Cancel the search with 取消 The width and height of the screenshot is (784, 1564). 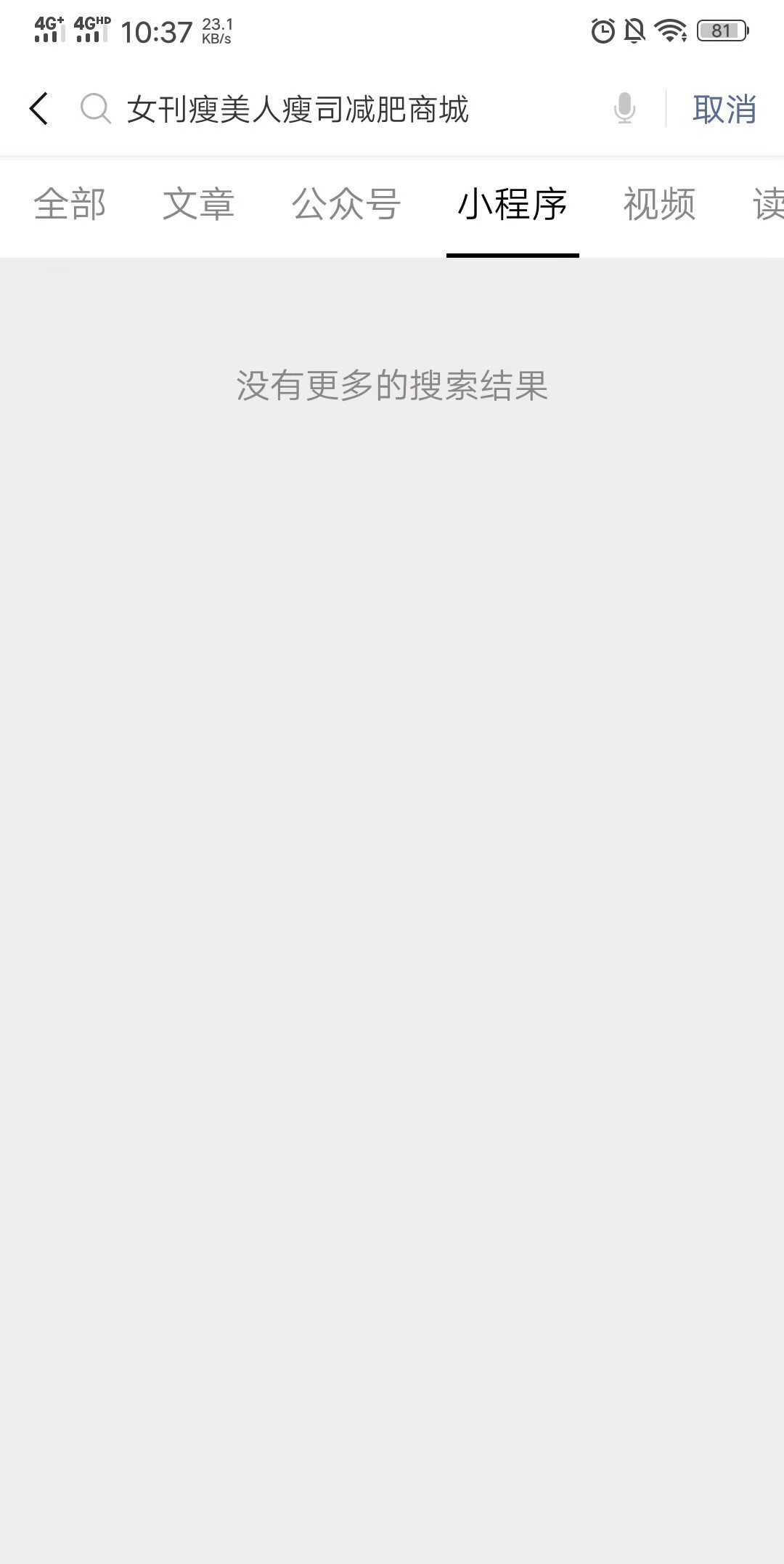pos(724,110)
